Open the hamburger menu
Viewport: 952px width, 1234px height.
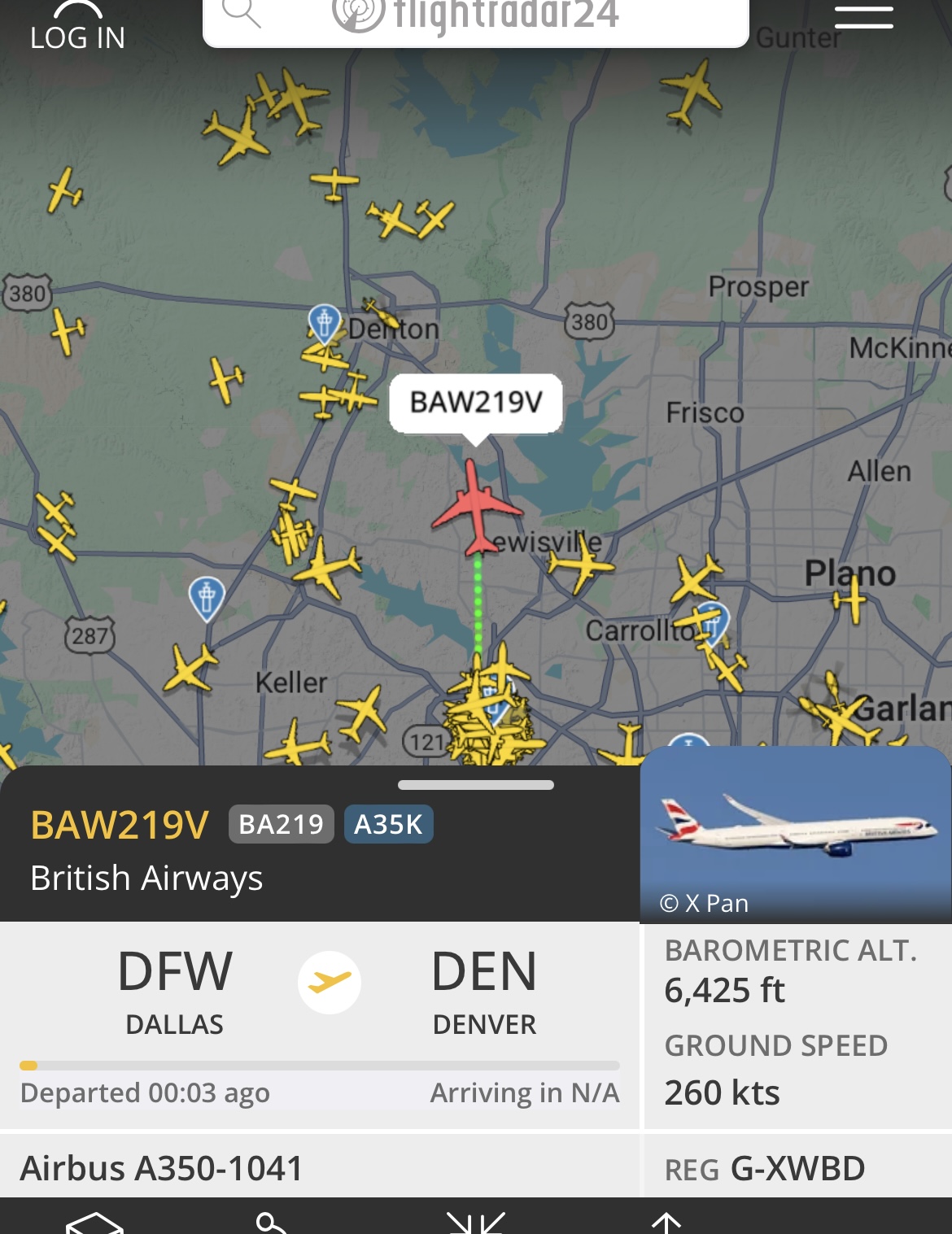click(863, 16)
